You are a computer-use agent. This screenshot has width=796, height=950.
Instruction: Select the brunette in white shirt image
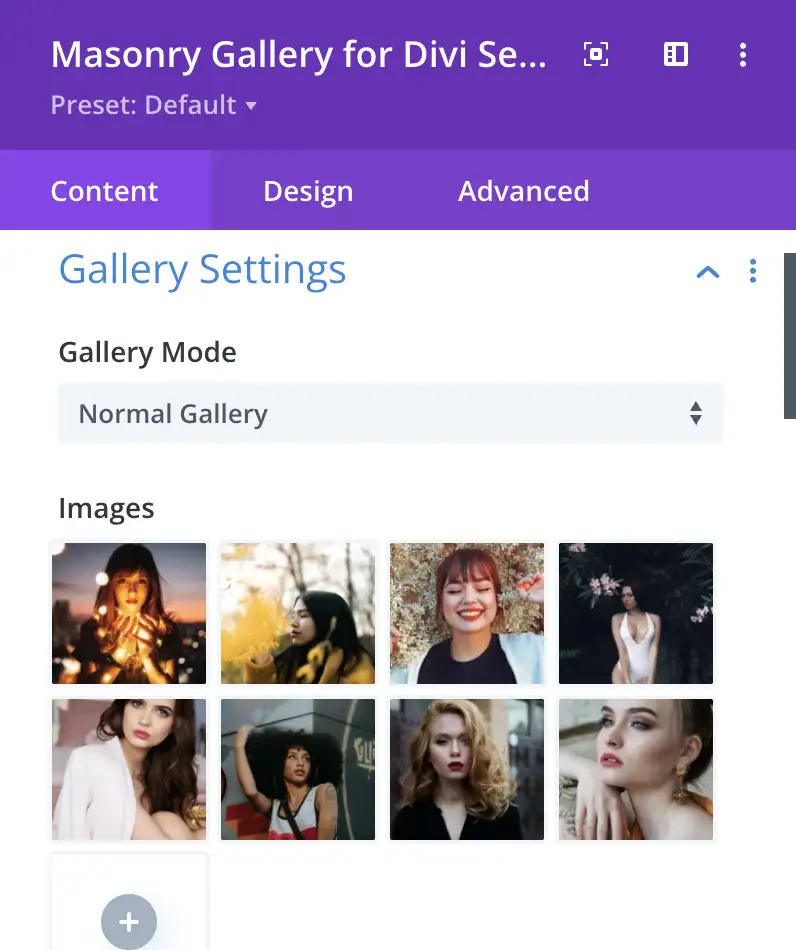pos(129,769)
